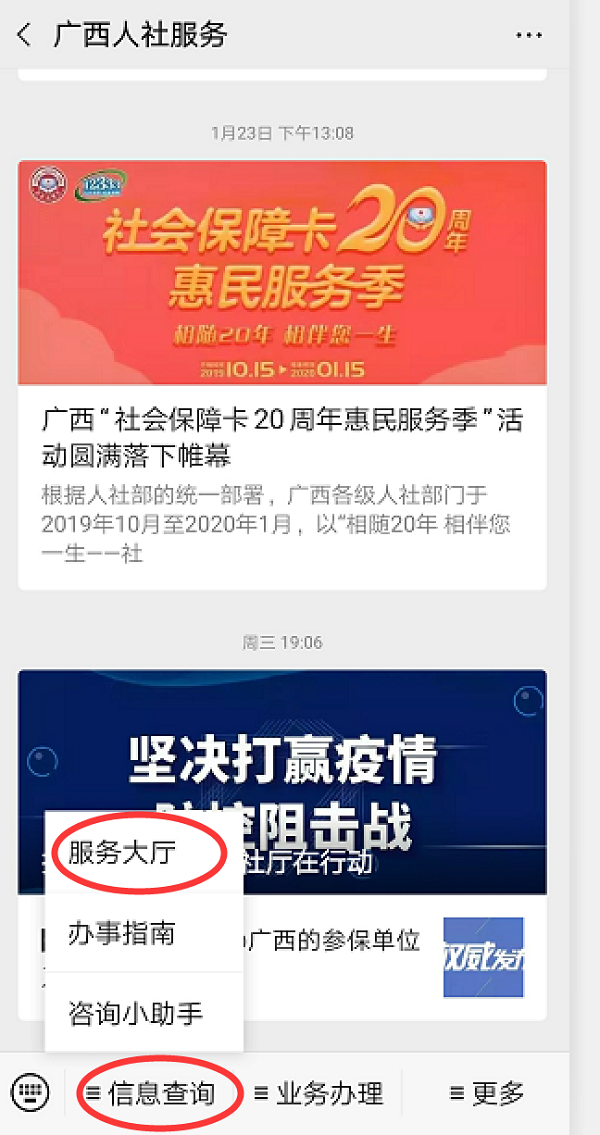
Task: Select 服务大厅 from the popup menu
Action: pyautogui.click(x=121, y=854)
